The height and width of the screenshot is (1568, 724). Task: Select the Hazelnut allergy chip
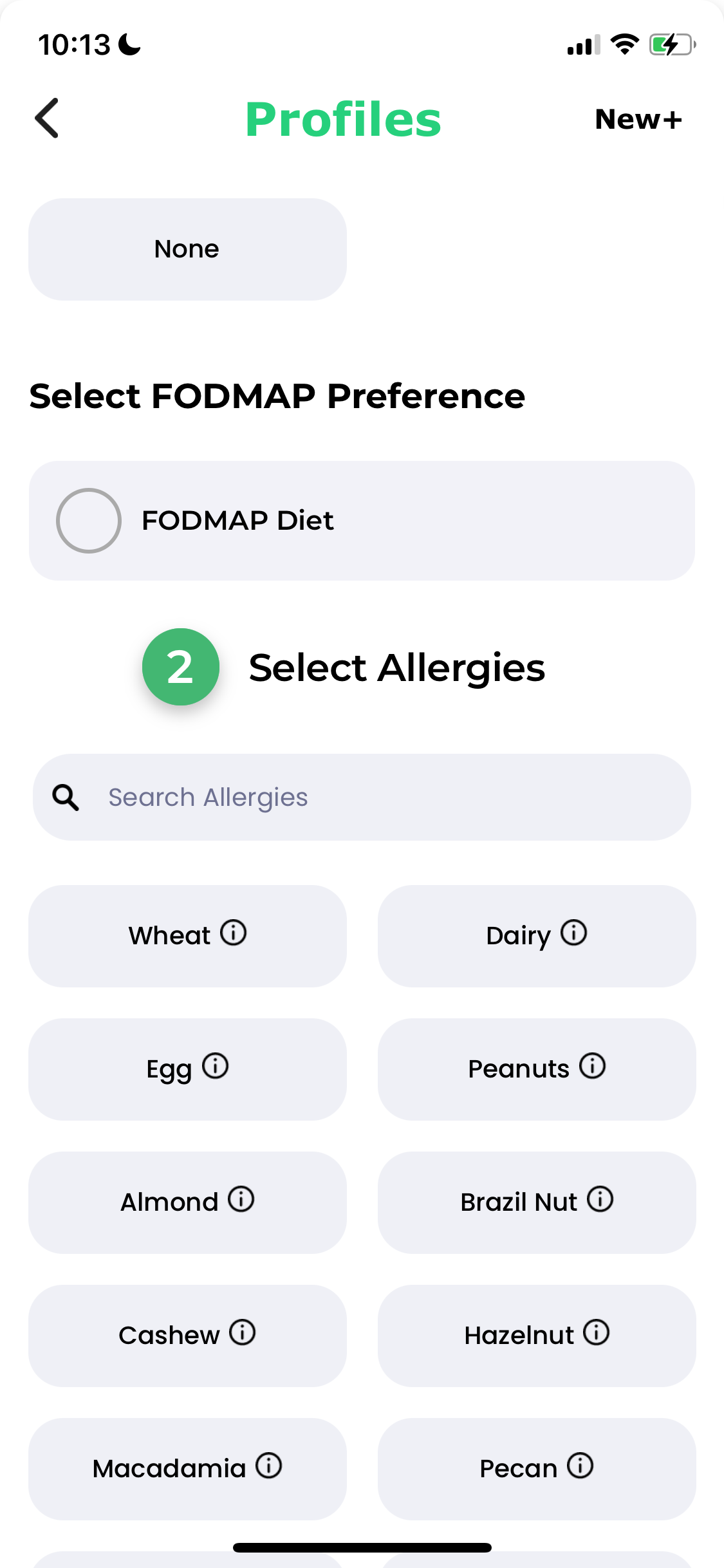click(x=537, y=1336)
